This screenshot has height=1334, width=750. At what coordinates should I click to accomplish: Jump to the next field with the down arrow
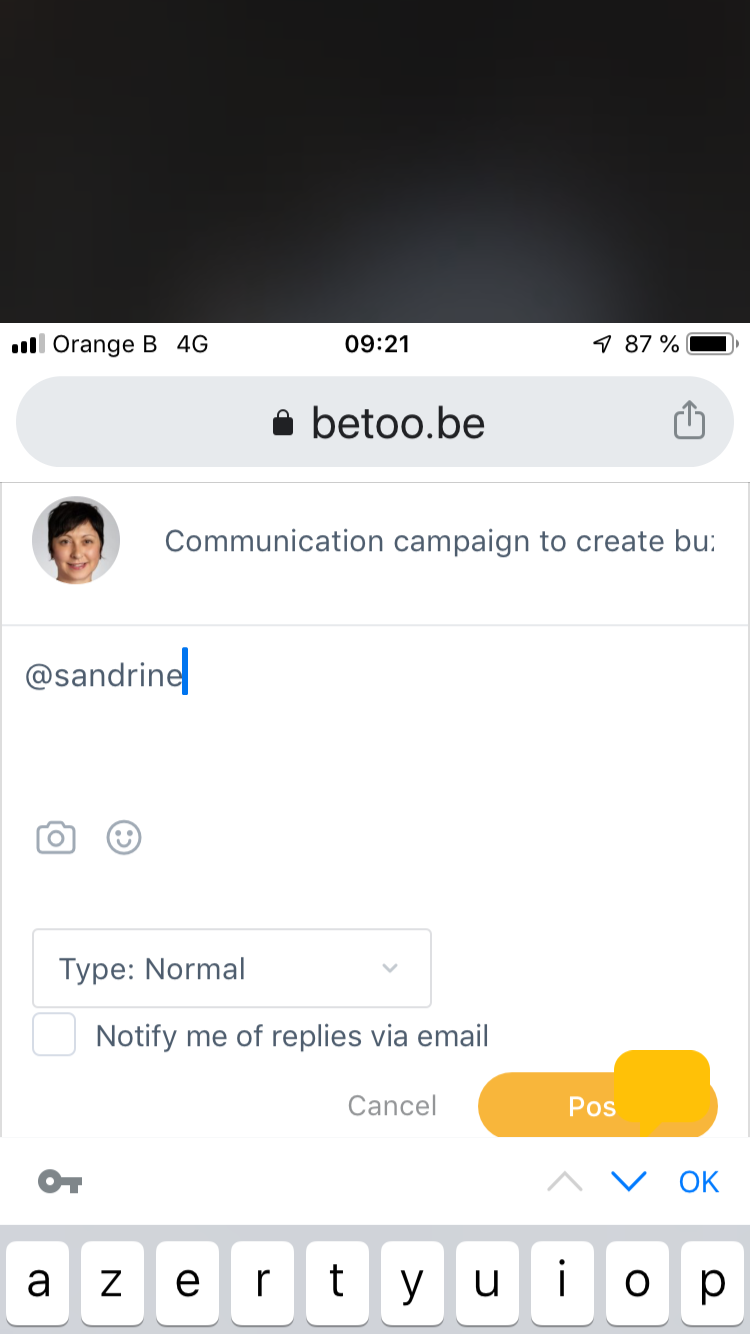pyautogui.click(x=629, y=1182)
